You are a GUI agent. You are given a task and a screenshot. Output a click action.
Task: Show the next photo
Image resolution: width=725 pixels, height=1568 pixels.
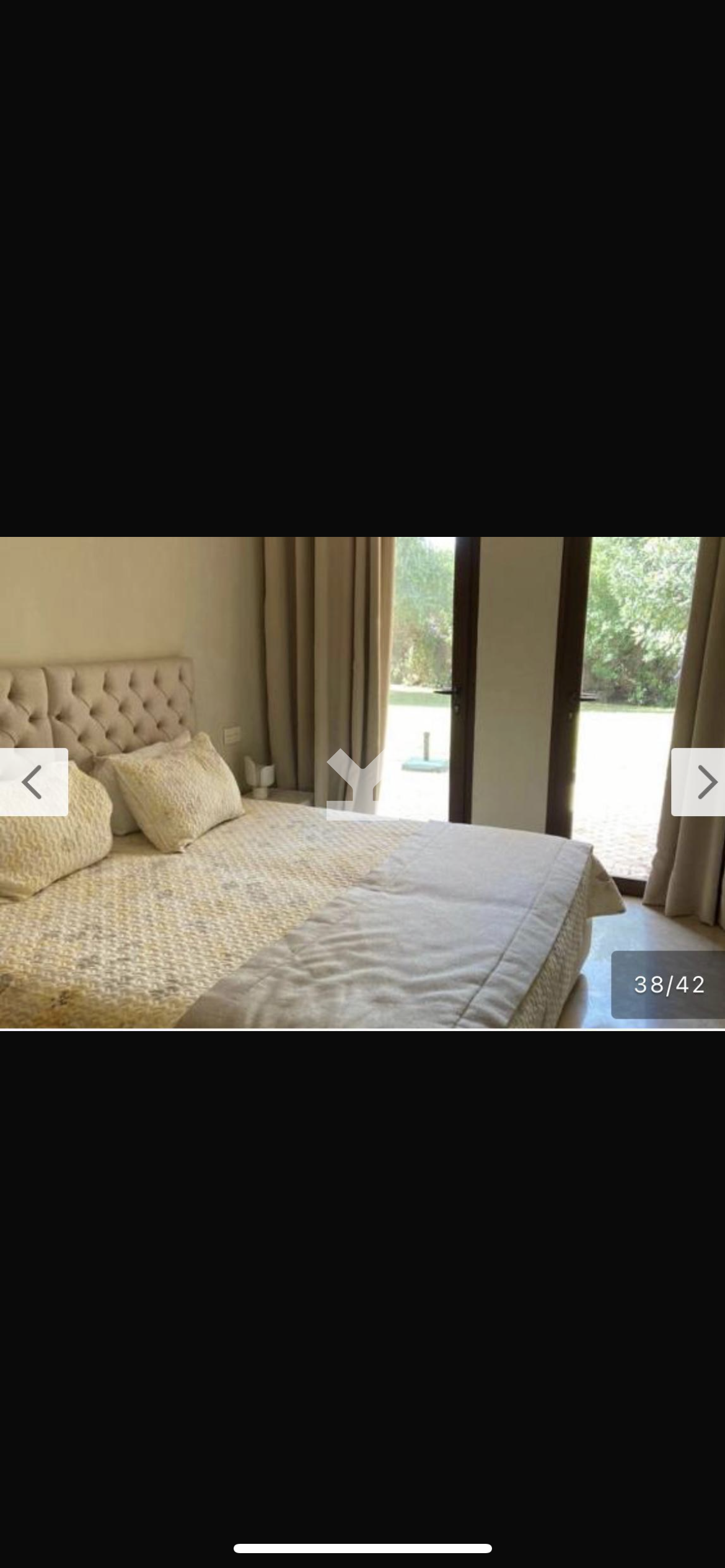coord(699,782)
